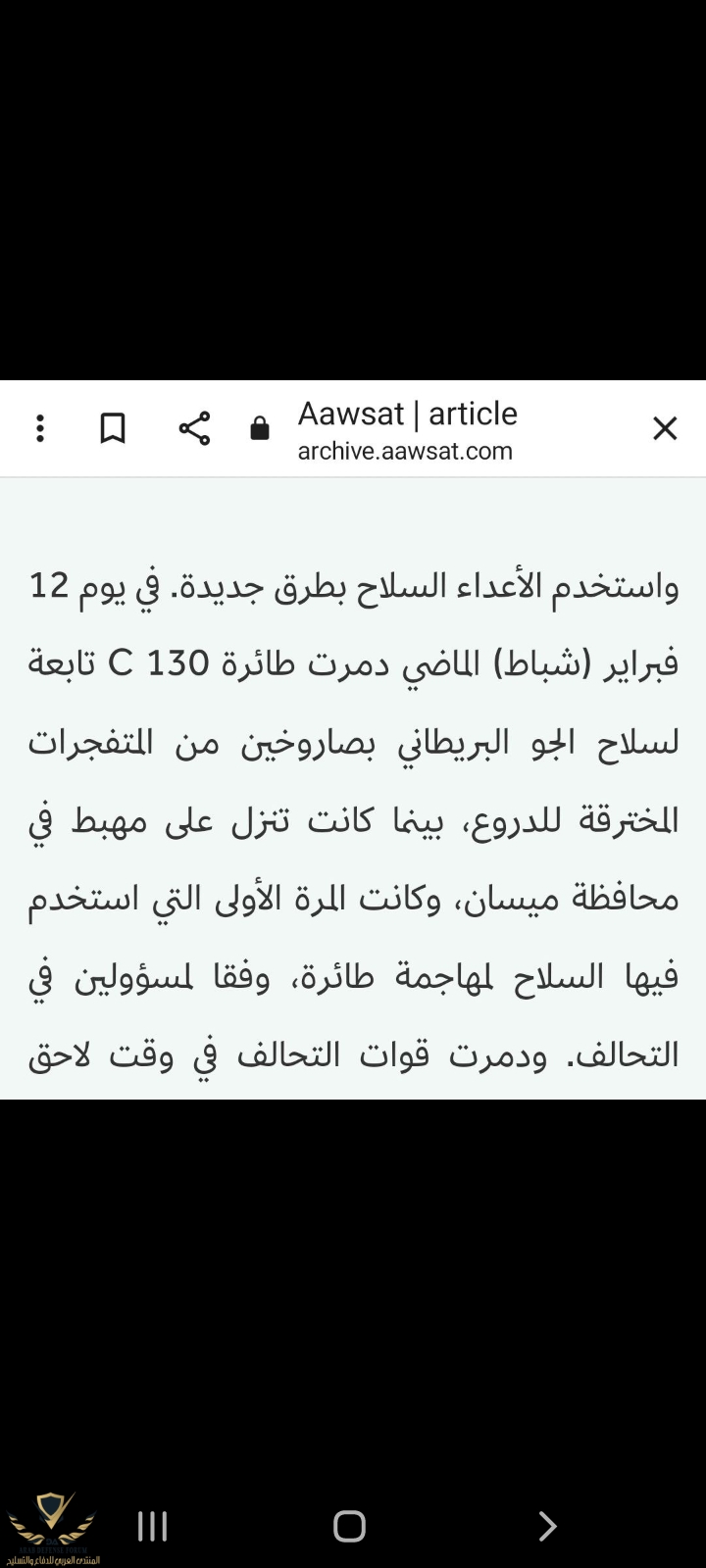Go to home screen

(349, 1526)
